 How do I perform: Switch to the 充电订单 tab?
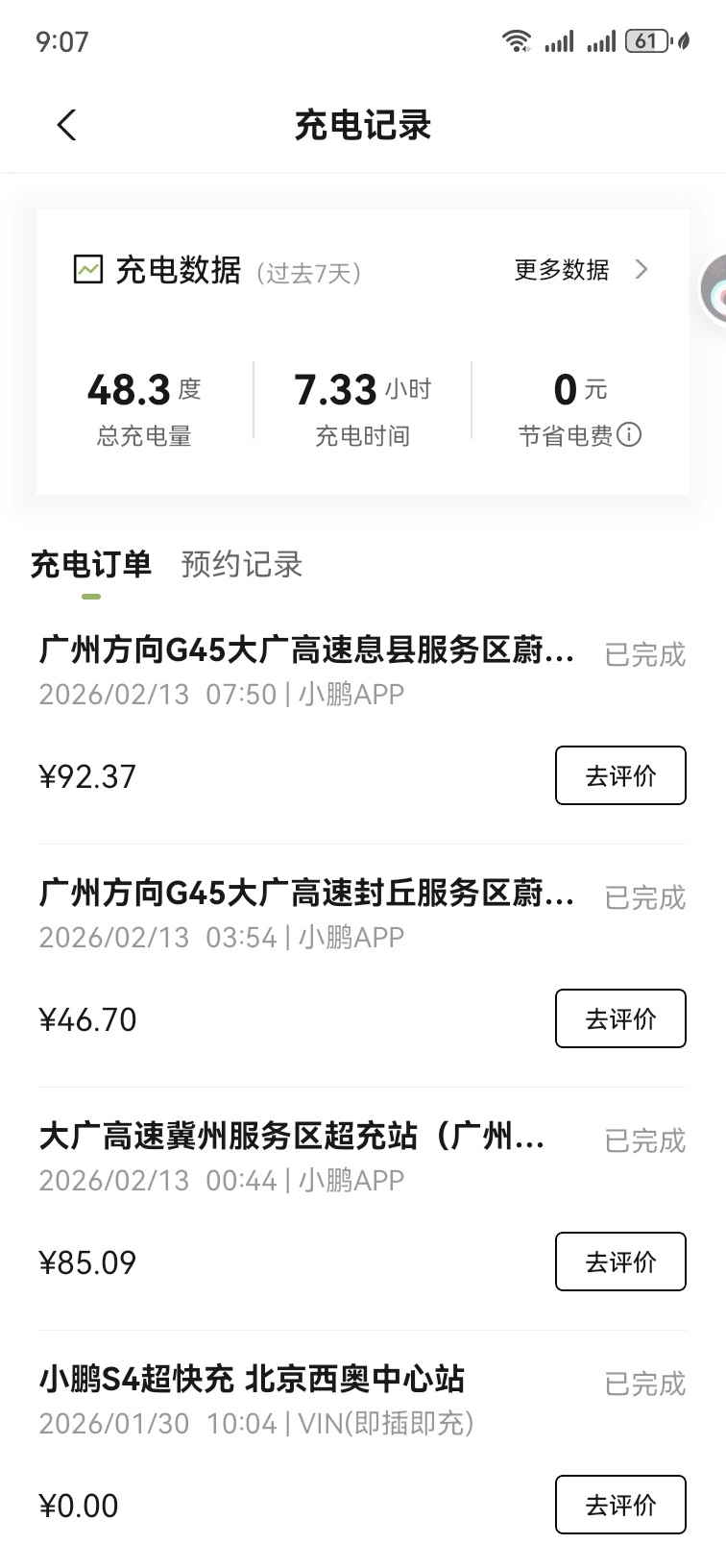click(91, 565)
